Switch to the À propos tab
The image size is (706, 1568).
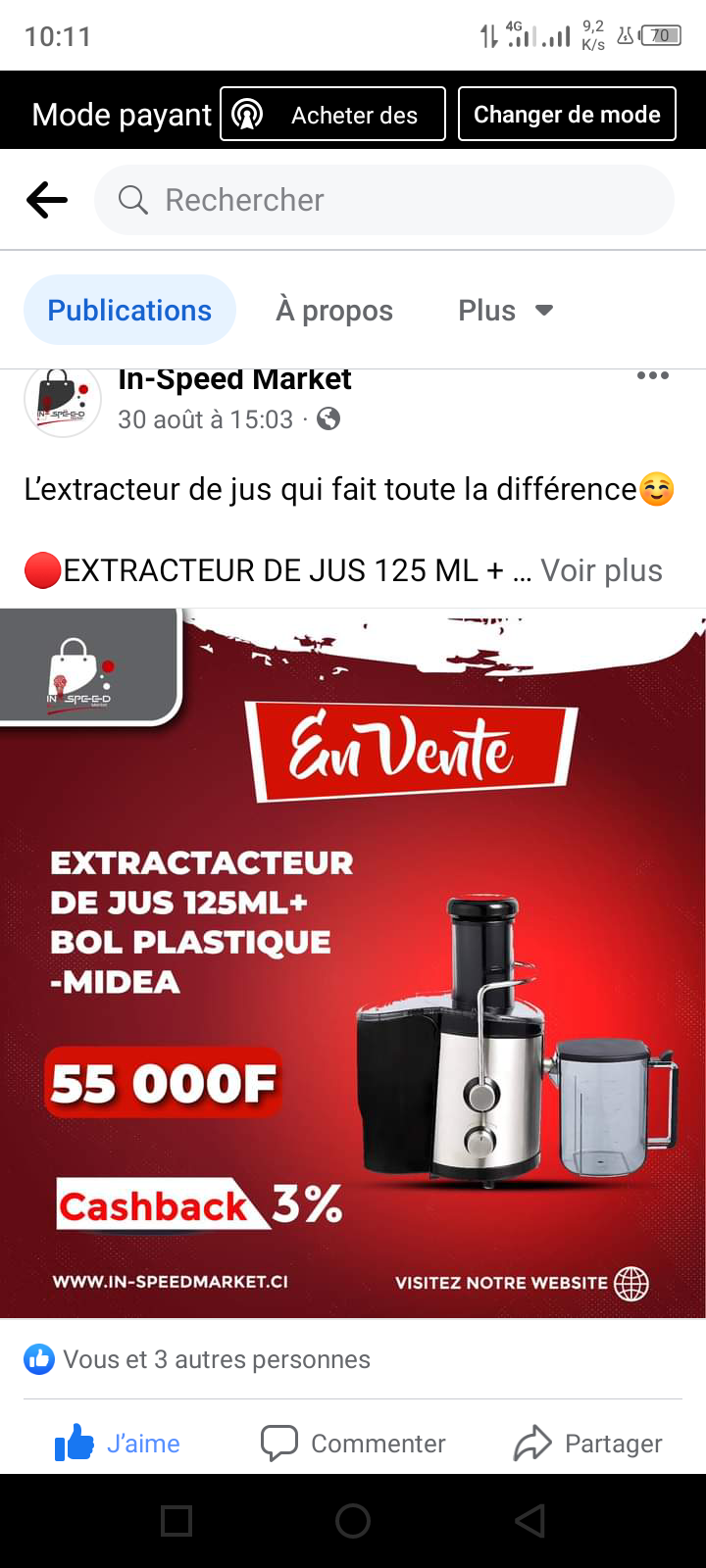click(334, 311)
